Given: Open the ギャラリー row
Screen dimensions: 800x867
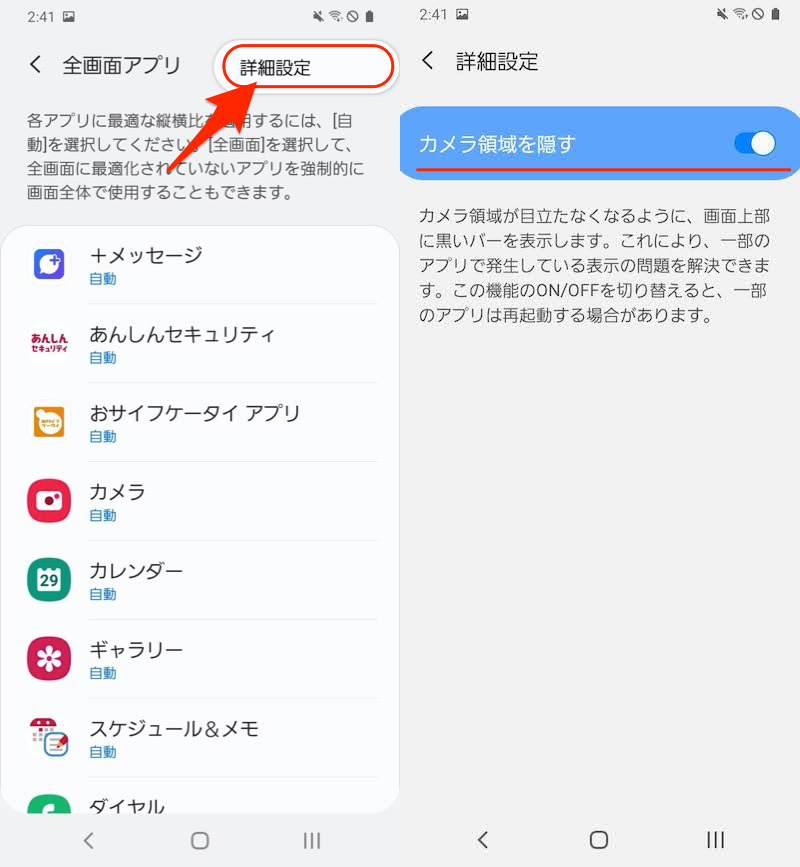Looking at the screenshot, I should pos(200,659).
